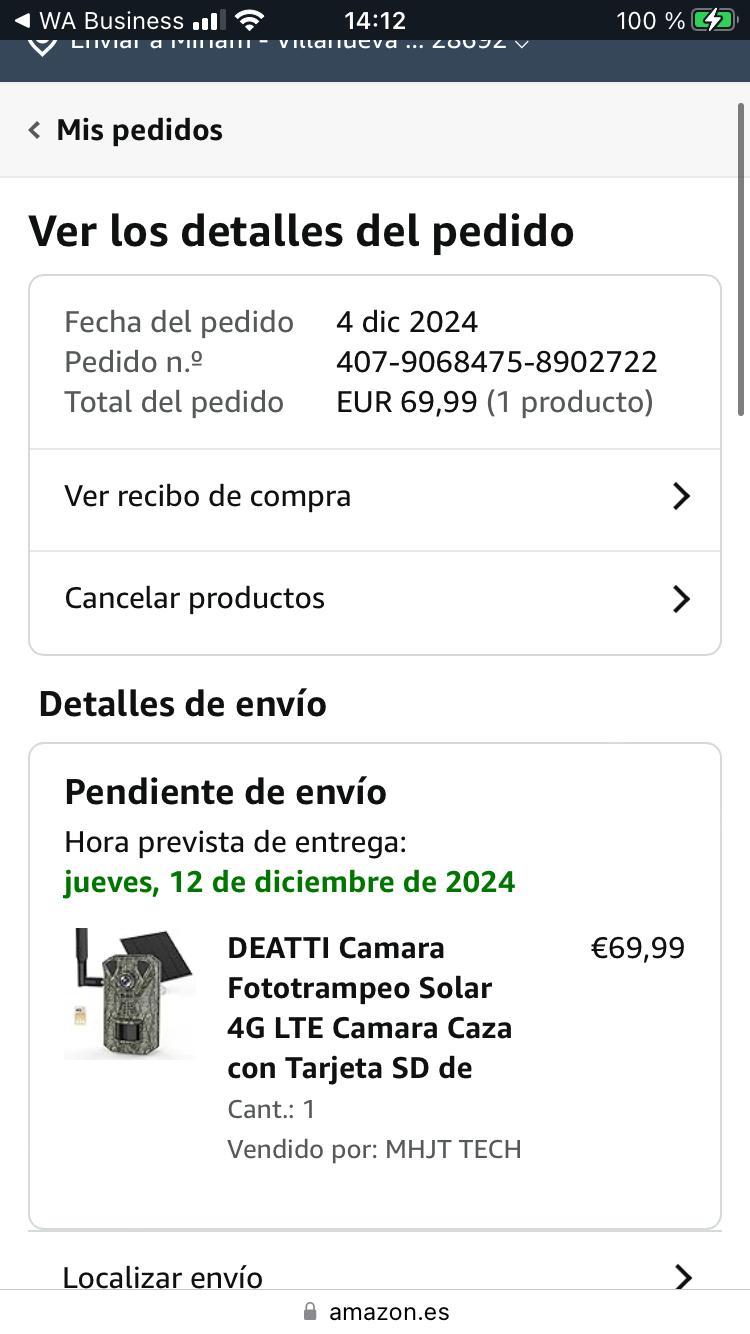The width and height of the screenshot is (750, 1334).
Task: Open the DEATTI Camara Fototrampeo product title
Action: [369, 1007]
